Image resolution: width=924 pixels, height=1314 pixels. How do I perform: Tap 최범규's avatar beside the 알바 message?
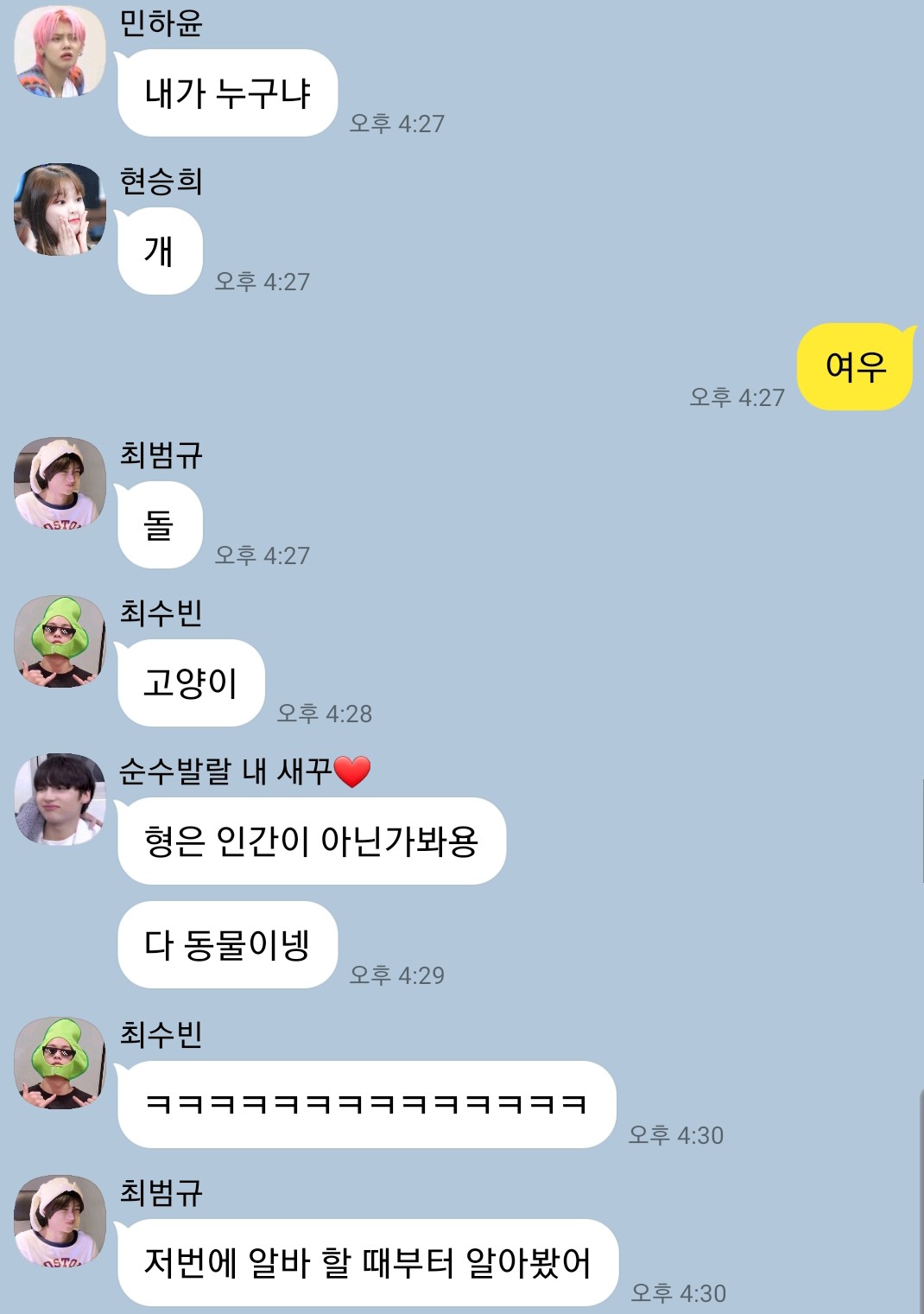[x=60, y=1221]
